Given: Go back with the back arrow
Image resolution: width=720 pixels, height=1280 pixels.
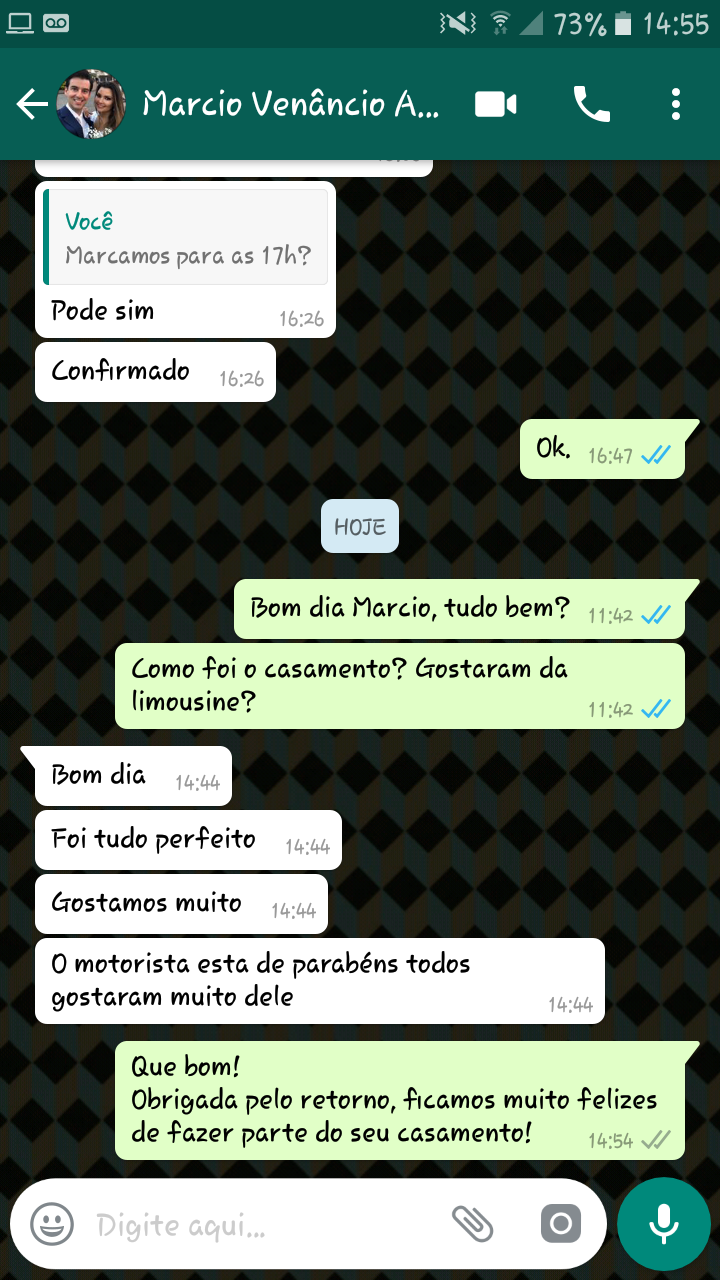Looking at the screenshot, I should coord(31,103).
